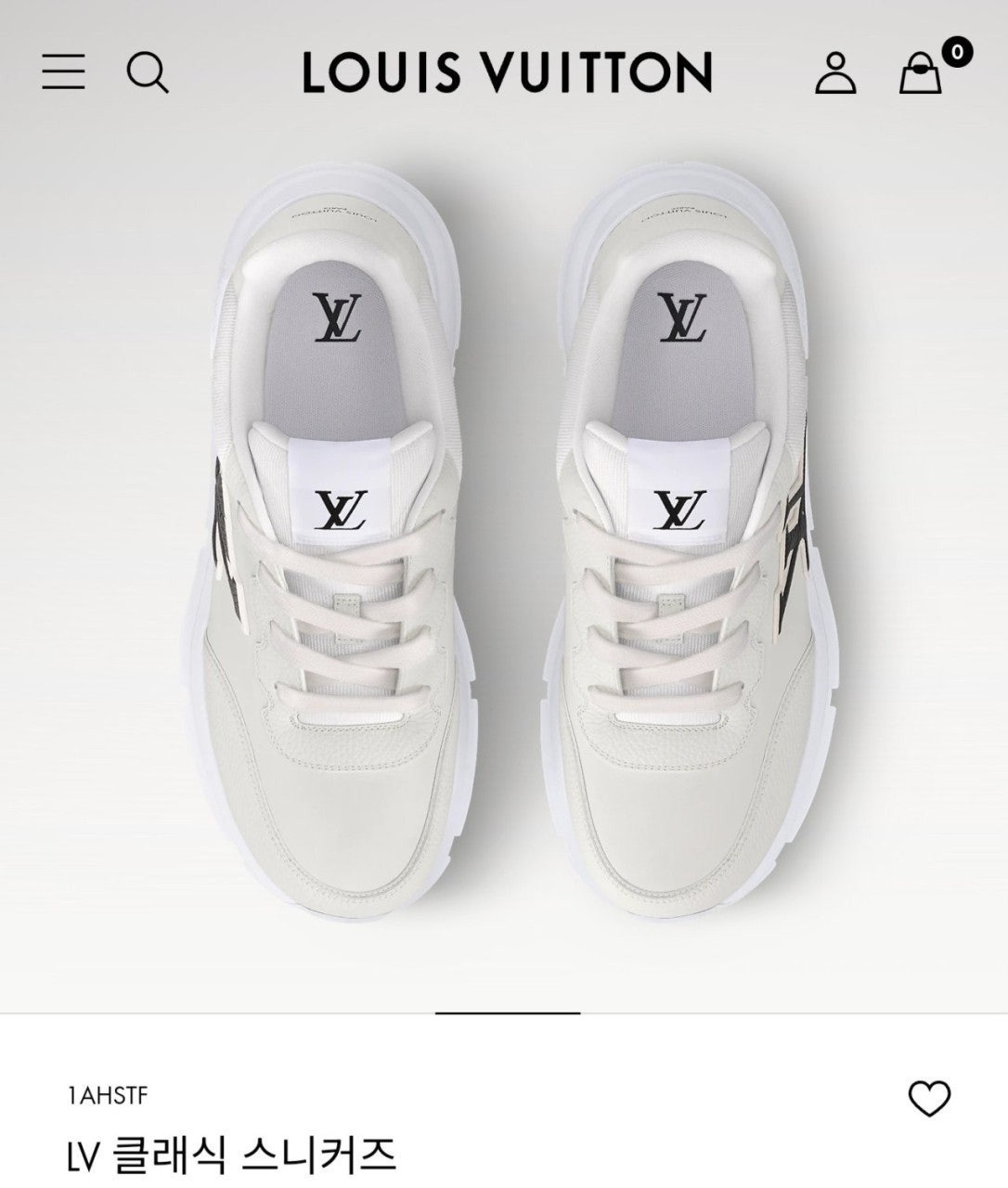The width and height of the screenshot is (1008, 1188).
Task: Toggle the heart to favorite the sneakers
Action: (928, 1096)
